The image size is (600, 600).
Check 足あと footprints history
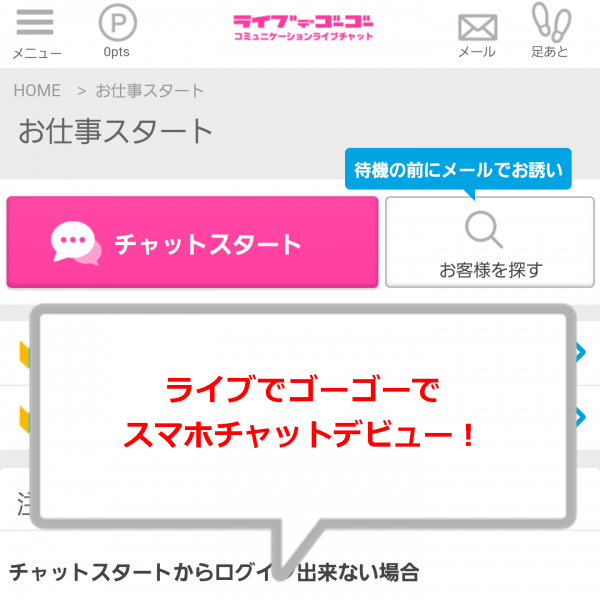(550, 32)
